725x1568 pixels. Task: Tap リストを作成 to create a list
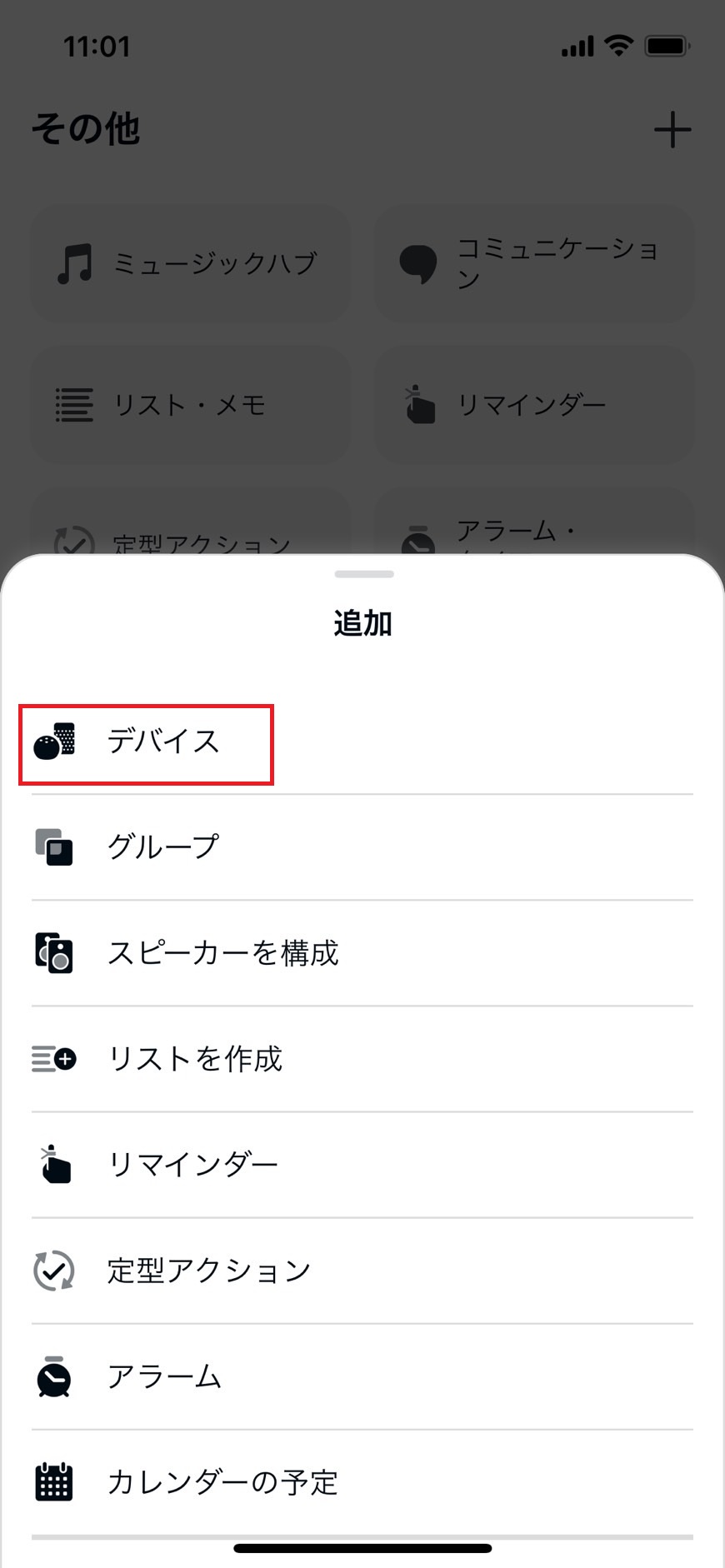[x=195, y=1059]
